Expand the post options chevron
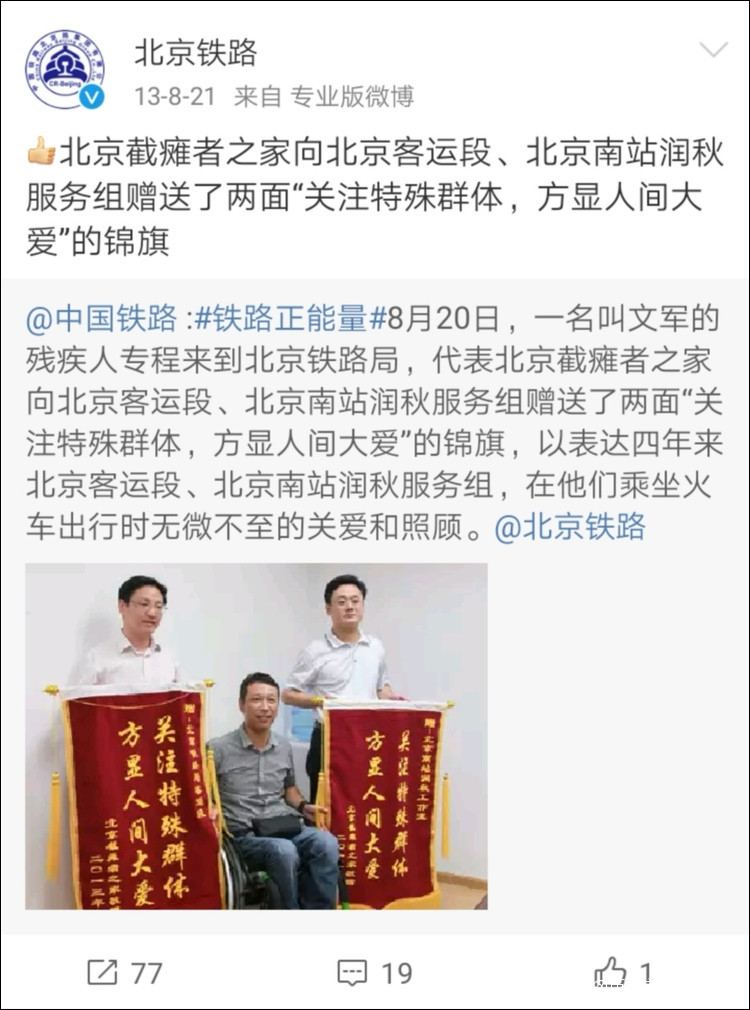The height and width of the screenshot is (1010, 750). (713, 50)
